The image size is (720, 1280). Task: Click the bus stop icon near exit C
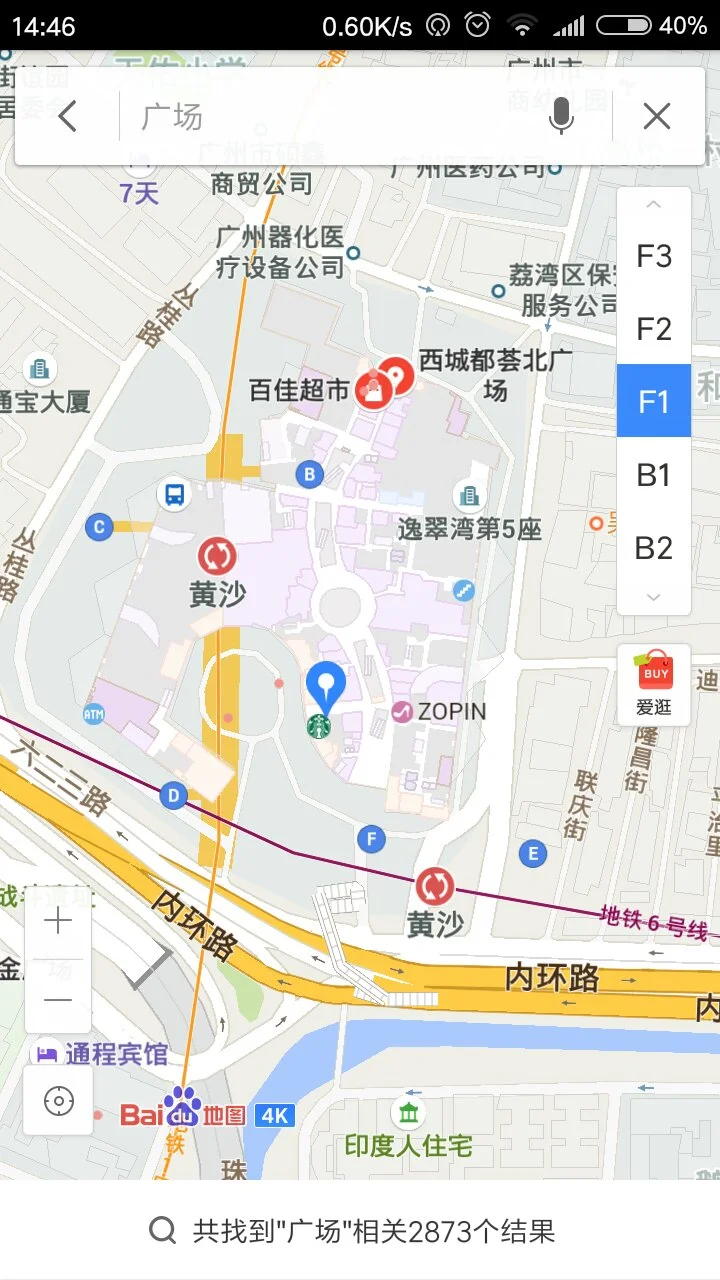coord(175,495)
